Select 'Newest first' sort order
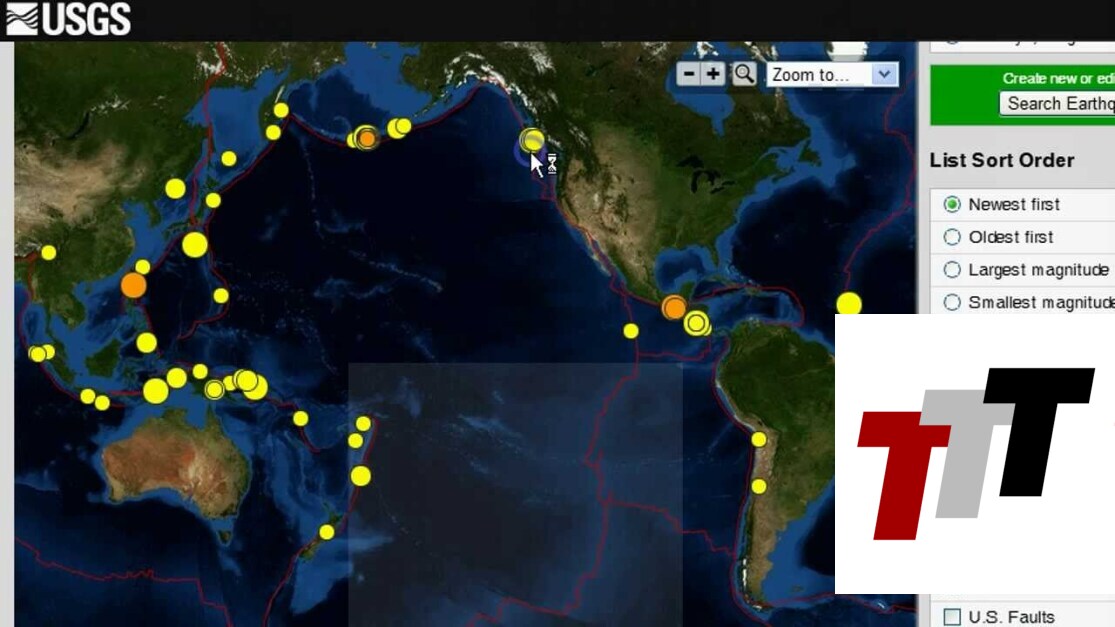Viewport: 1115px width, 627px height. coord(952,204)
